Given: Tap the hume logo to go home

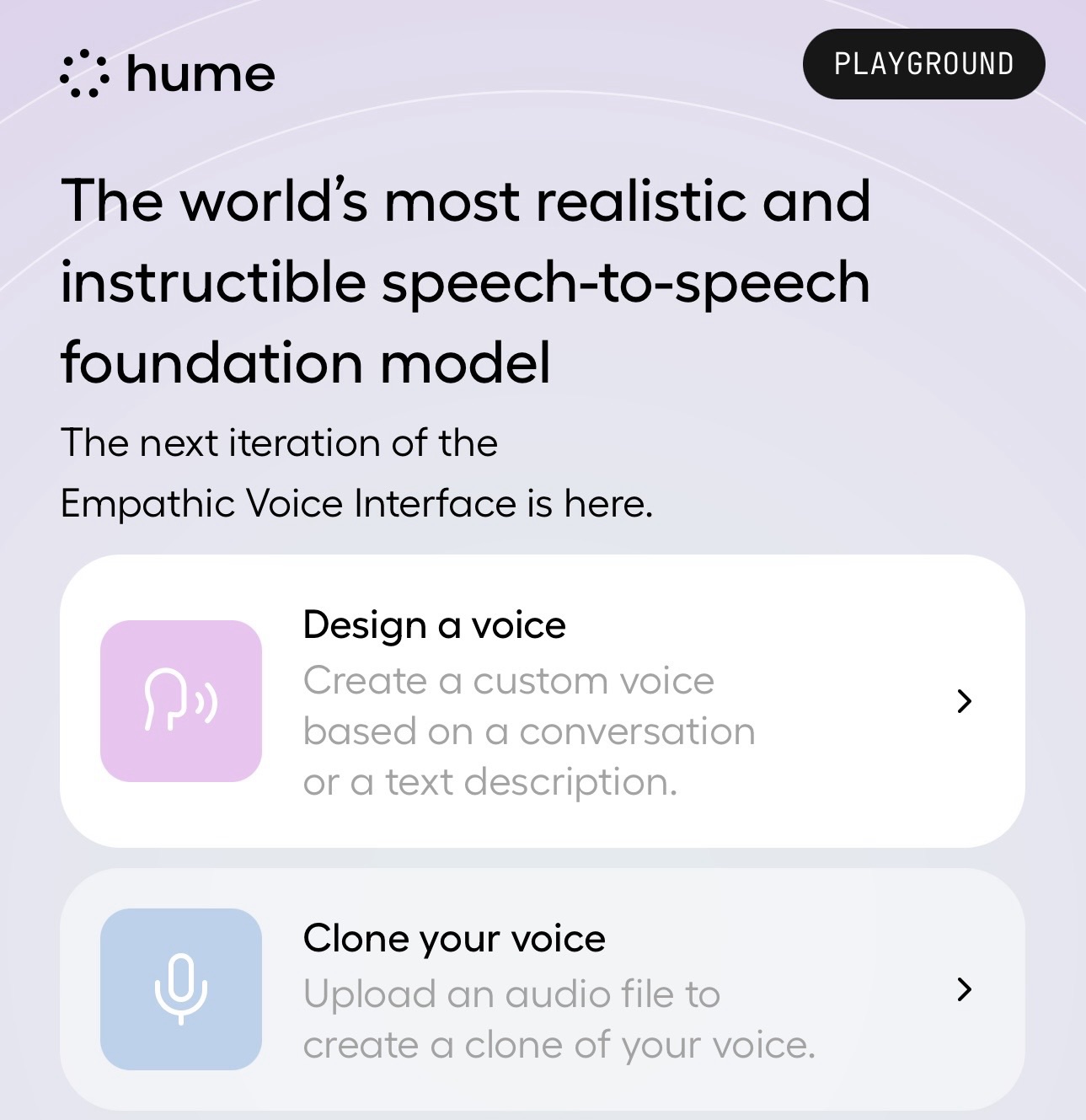Looking at the screenshot, I should point(168,74).
